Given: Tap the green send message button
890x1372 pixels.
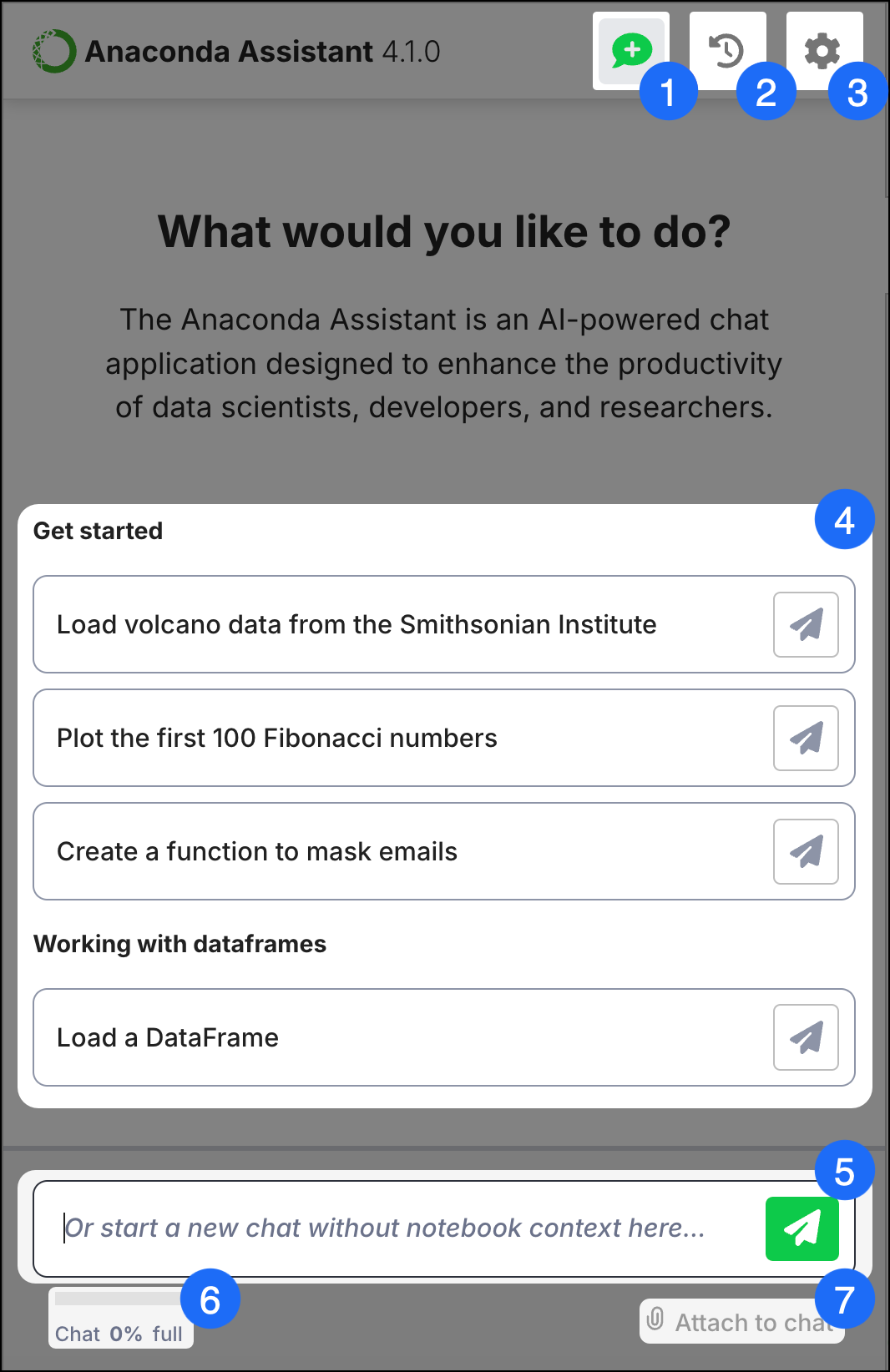Looking at the screenshot, I should (802, 1228).
